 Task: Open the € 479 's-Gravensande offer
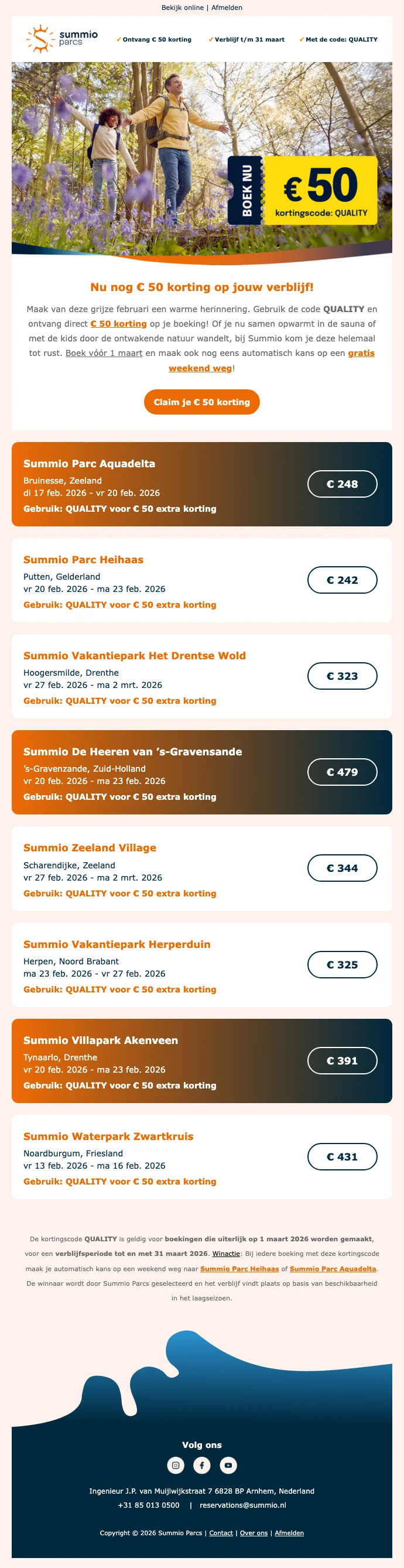(x=342, y=772)
